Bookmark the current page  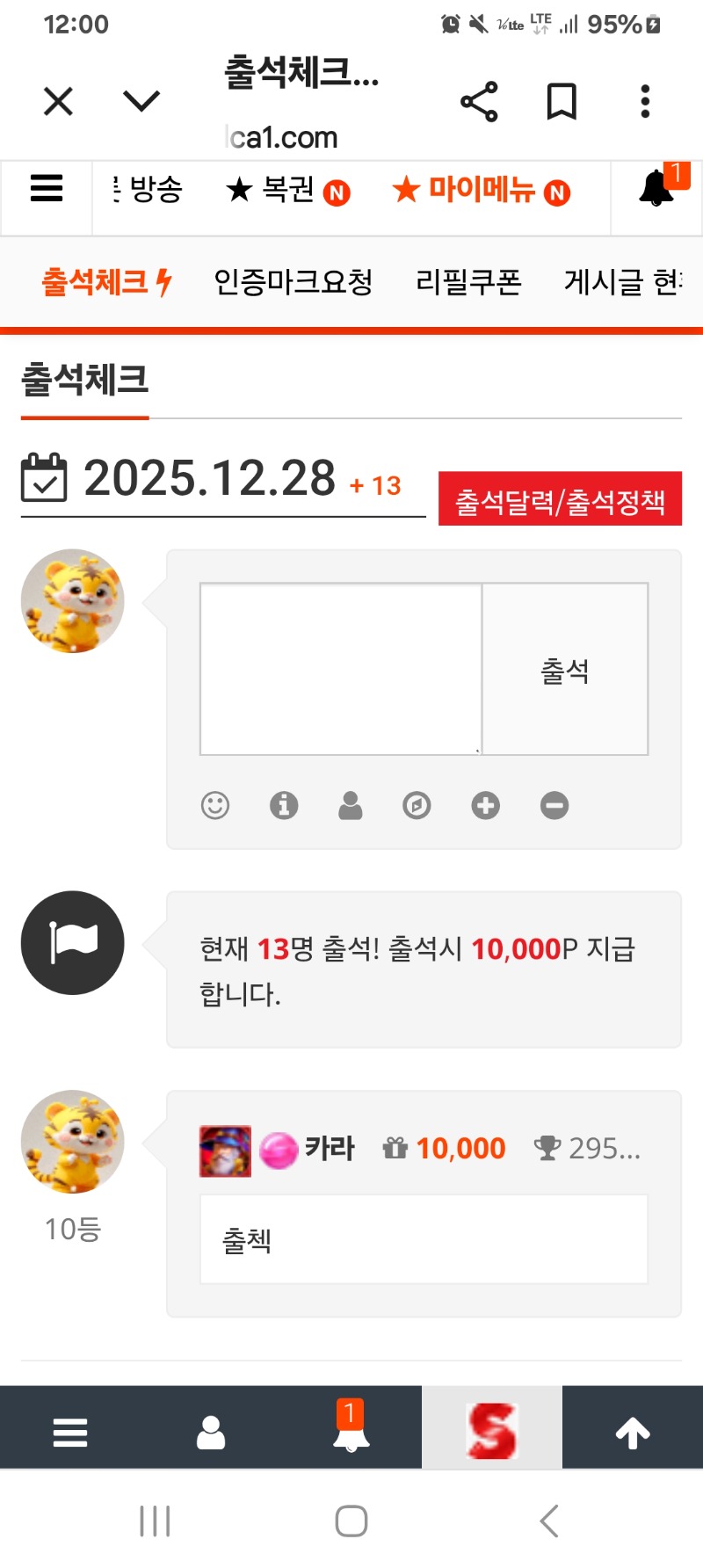[562, 102]
